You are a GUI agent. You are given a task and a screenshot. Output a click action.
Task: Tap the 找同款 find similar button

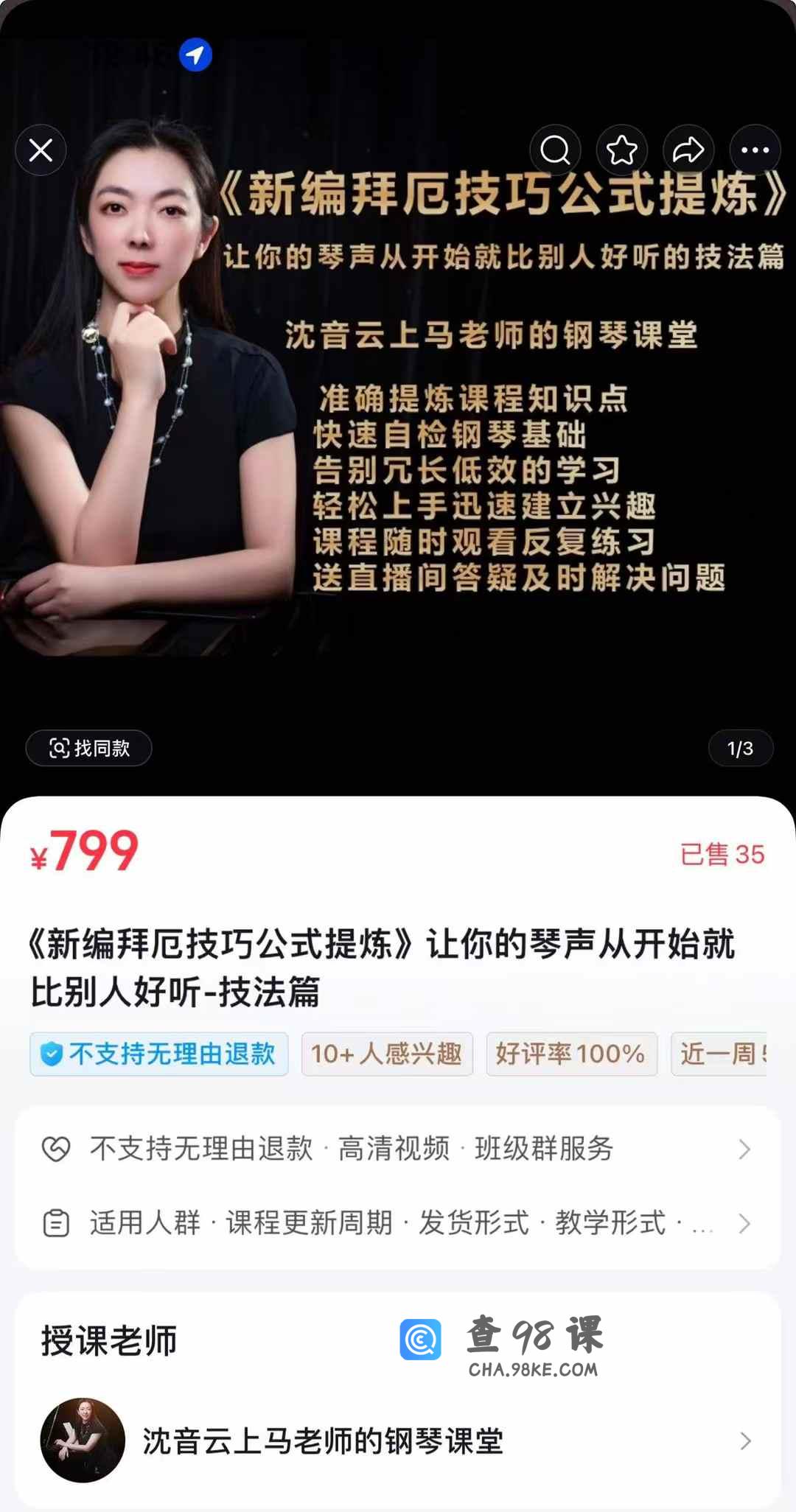point(89,749)
